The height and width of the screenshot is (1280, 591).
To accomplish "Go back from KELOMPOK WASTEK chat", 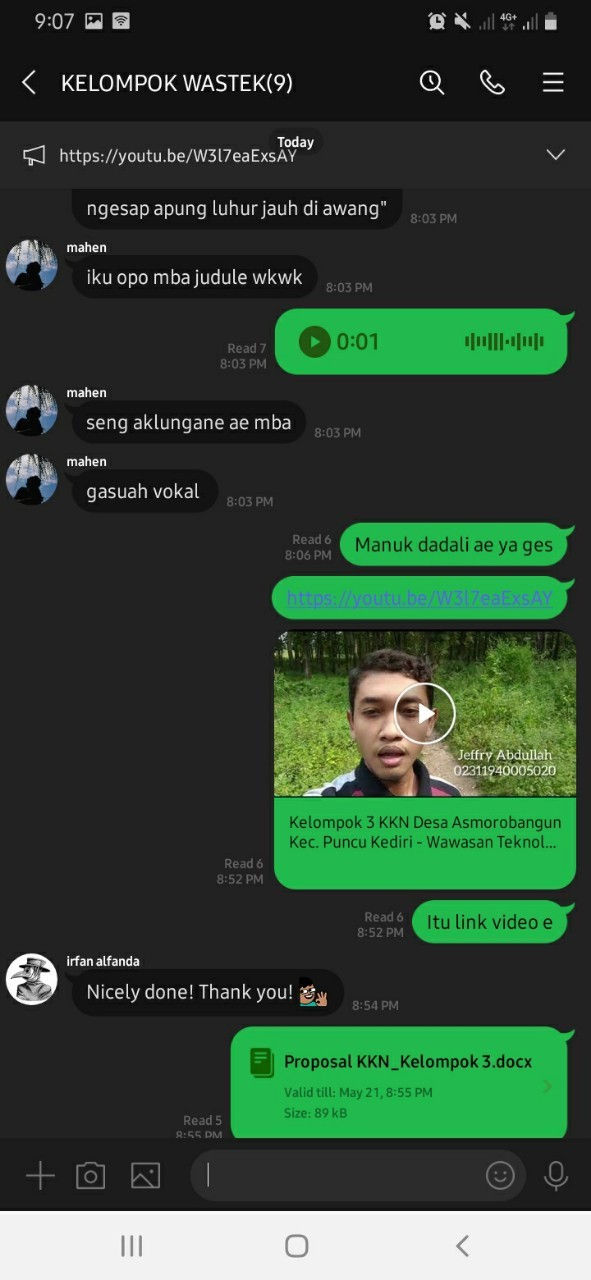I will pos(29,83).
